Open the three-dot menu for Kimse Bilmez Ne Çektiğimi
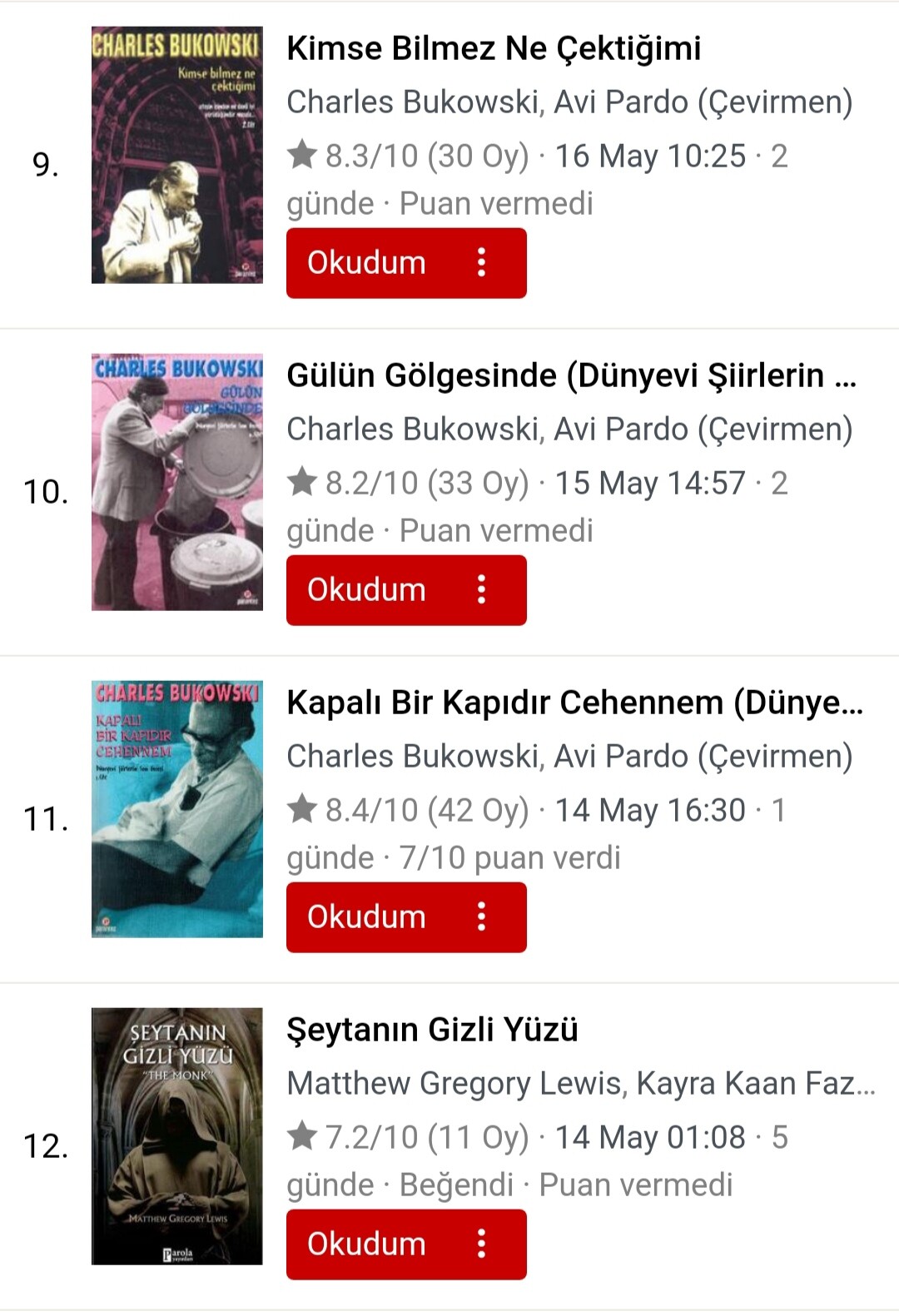Screen dimensions: 899x1316 (481, 263)
